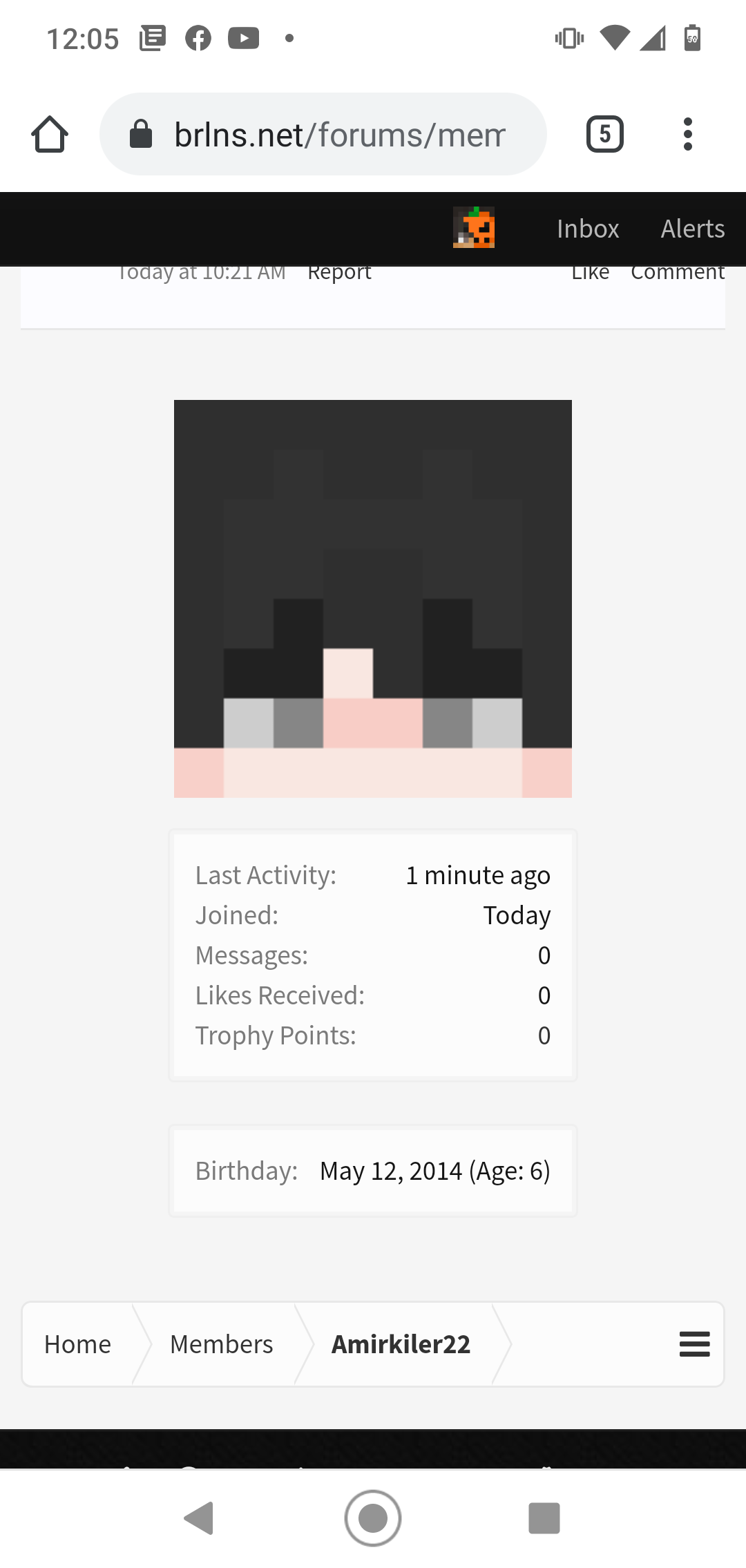This screenshot has width=746, height=1568.
Task: Open the hamburger menu beside the breadcrumb
Action: pyautogui.click(x=695, y=1344)
